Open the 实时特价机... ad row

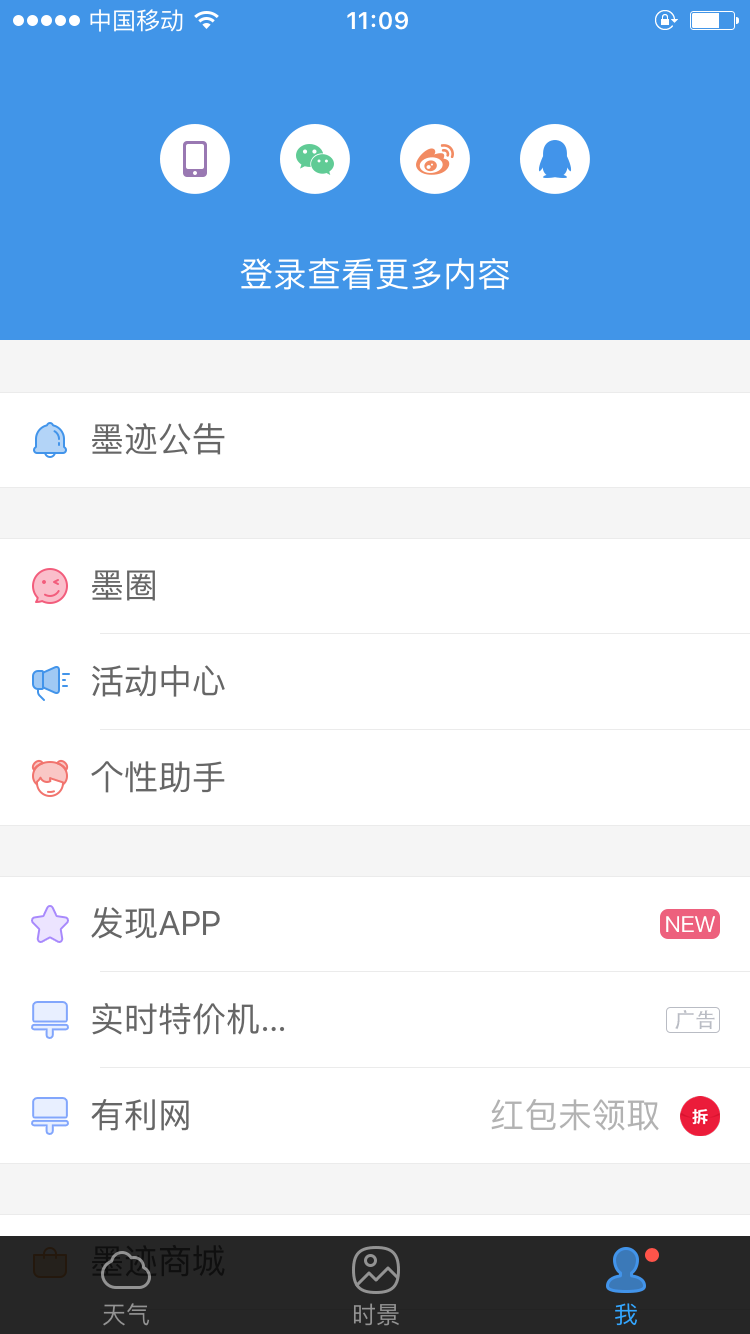pos(375,1020)
